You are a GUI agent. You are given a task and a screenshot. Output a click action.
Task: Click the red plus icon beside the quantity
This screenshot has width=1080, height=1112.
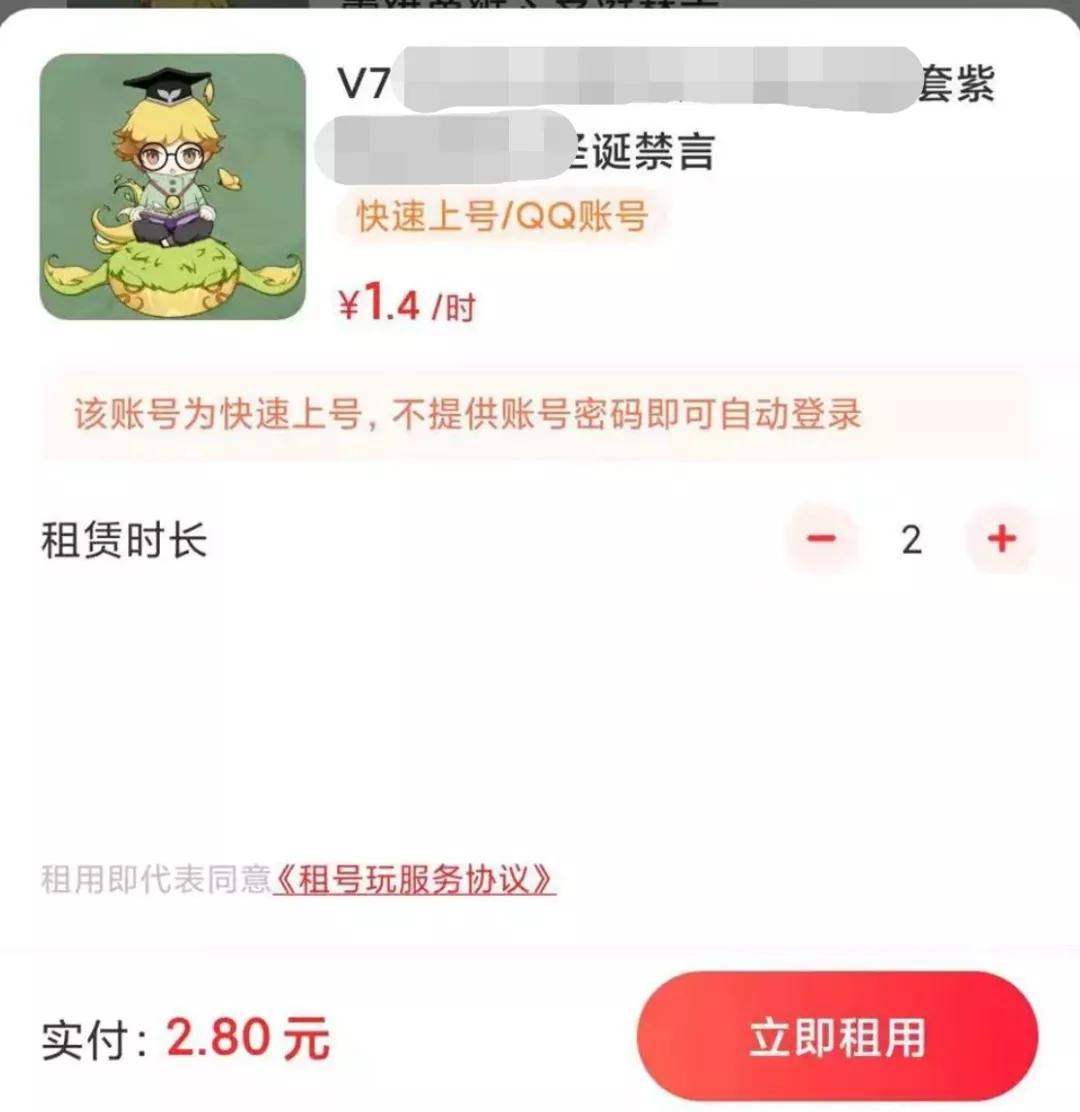coord(1000,538)
